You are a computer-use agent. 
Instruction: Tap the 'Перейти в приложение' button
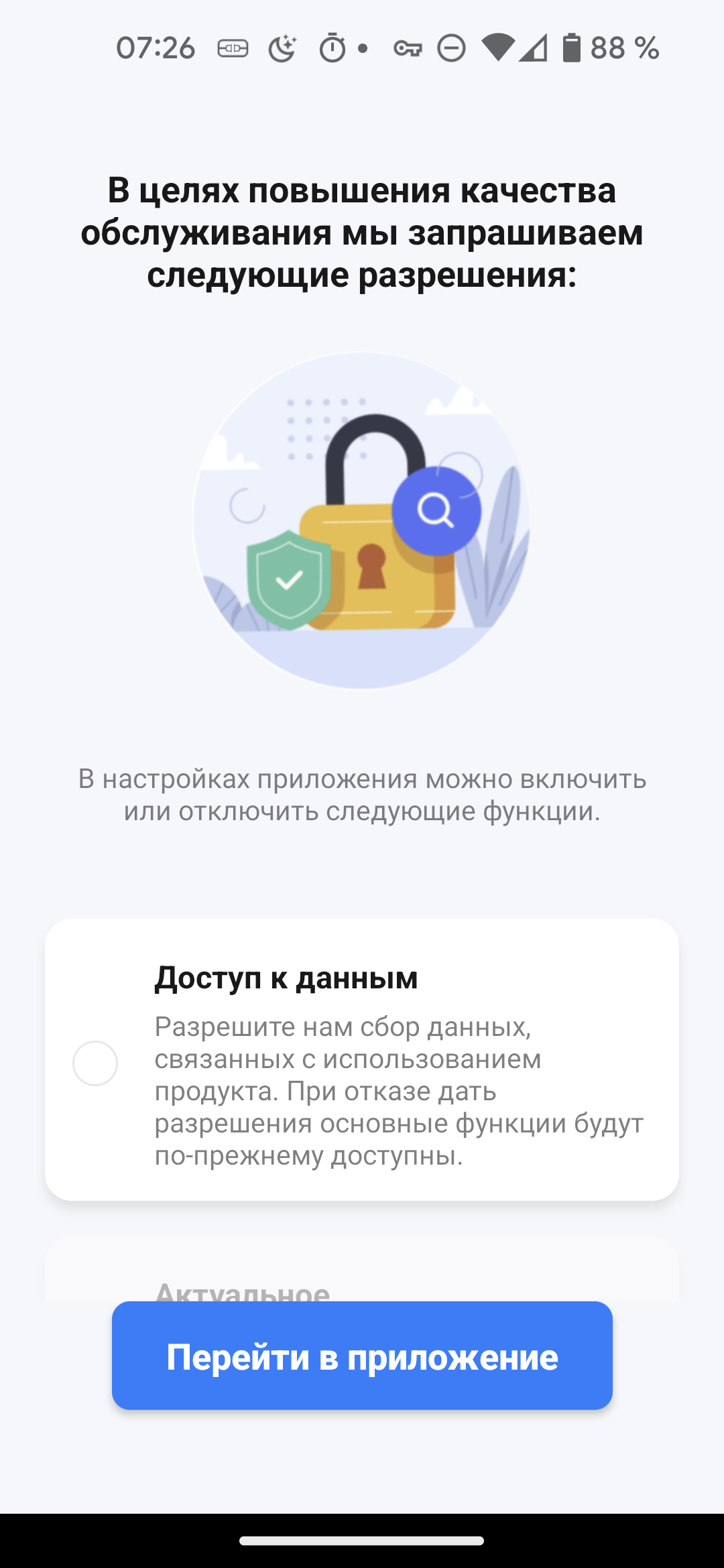[x=362, y=1356]
